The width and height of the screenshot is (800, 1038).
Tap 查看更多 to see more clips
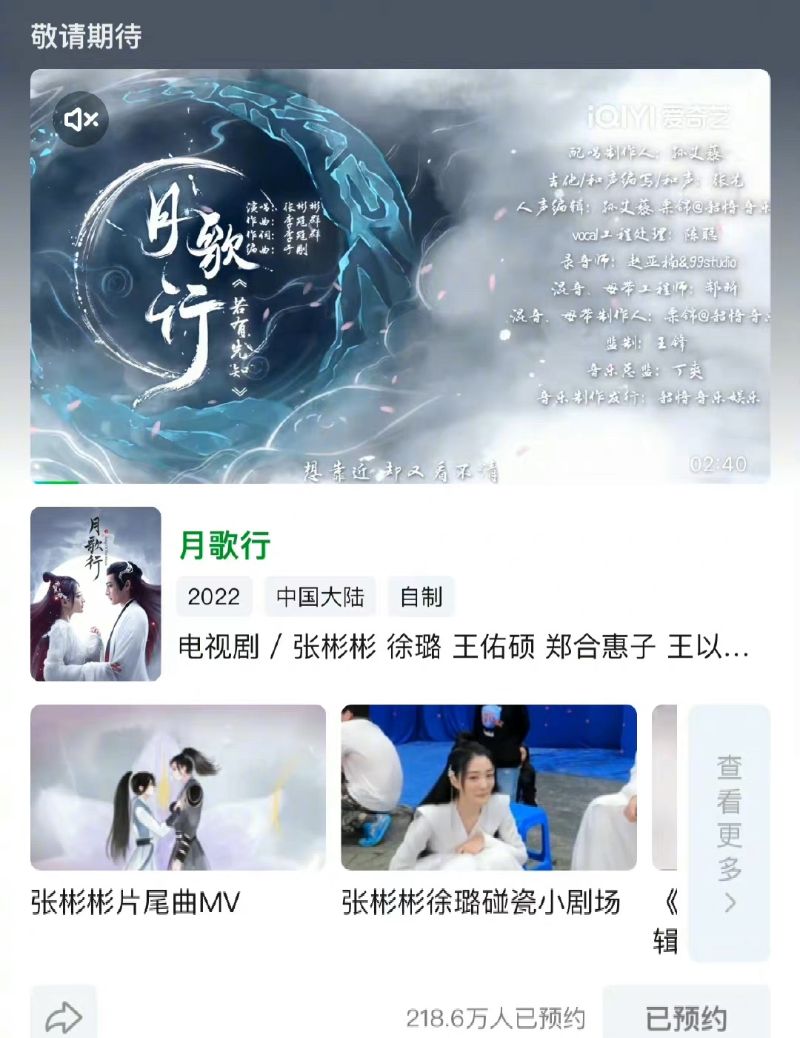(x=729, y=833)
